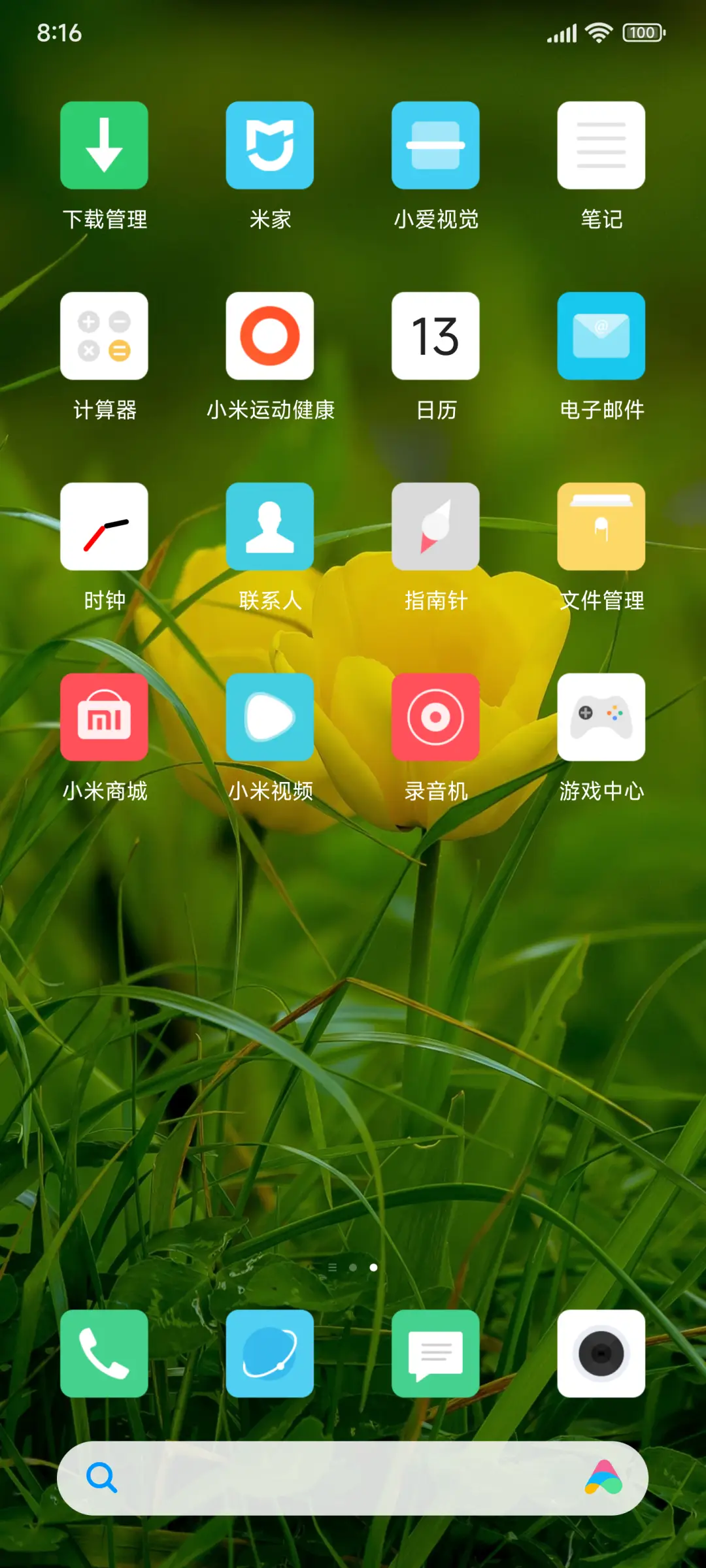The height and width of the screenshot is (1568, 706).
Task: Launch the Compass app
Action: click(x=436, y=527)
